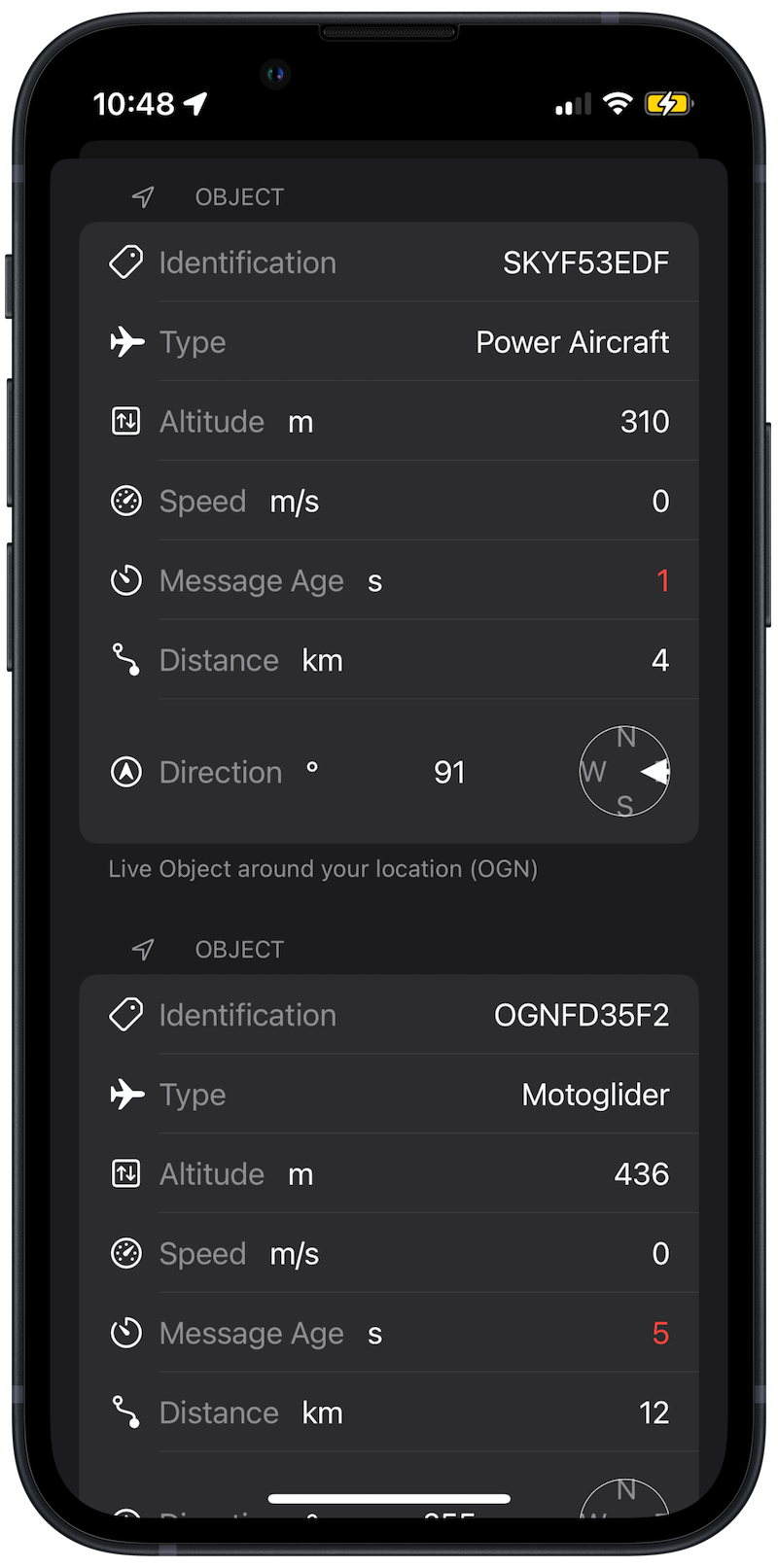Image resolution: width=778 pixels, height=1568 pixels.
Task: Open the SKYF53EDF identification row
Action: pyautogui.click(x=389, y=262)
